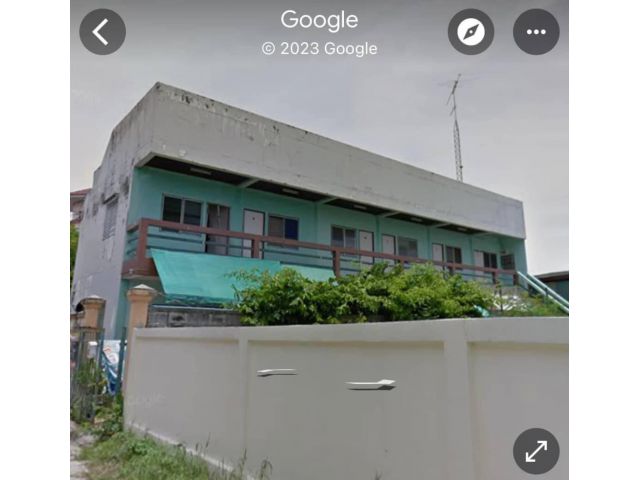Image resolution: width=640 pixels, height=480 pixels.
Task: Open the three-dot overflow menu
Action: click(536, 32)
